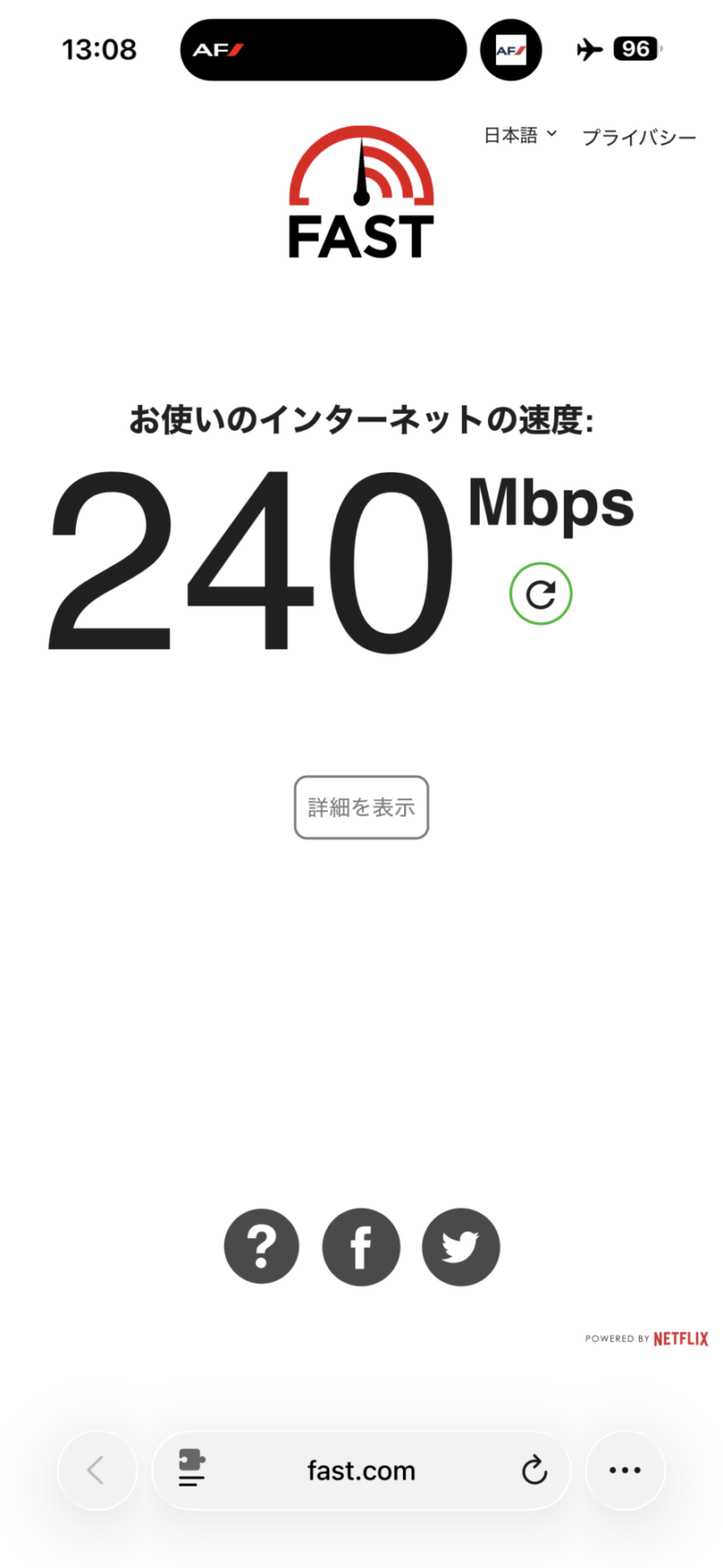Viewport: 723px width, 1568px height.
Task: Share the result on Twitter
Action: (x=461, y=1247)
